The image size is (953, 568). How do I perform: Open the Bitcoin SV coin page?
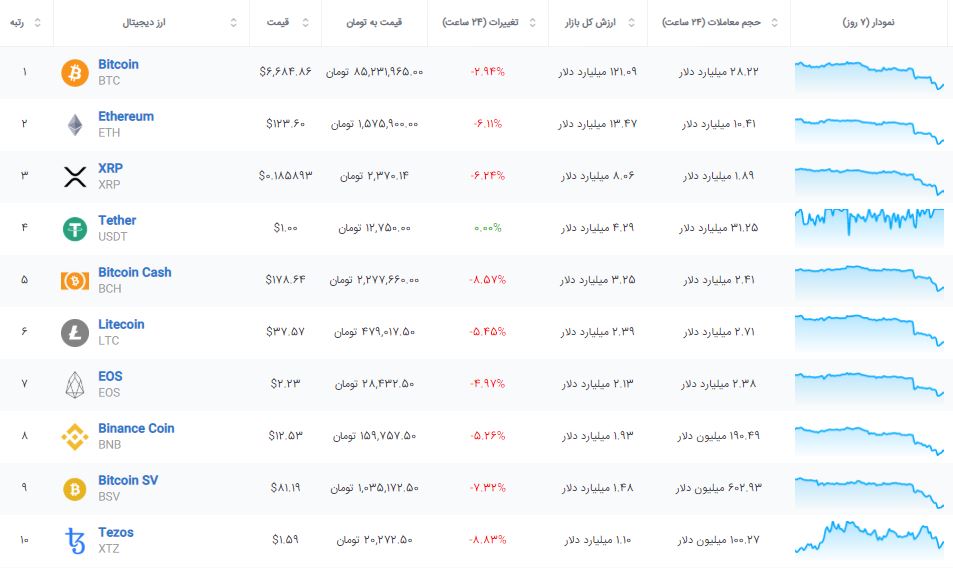point(127,480)
